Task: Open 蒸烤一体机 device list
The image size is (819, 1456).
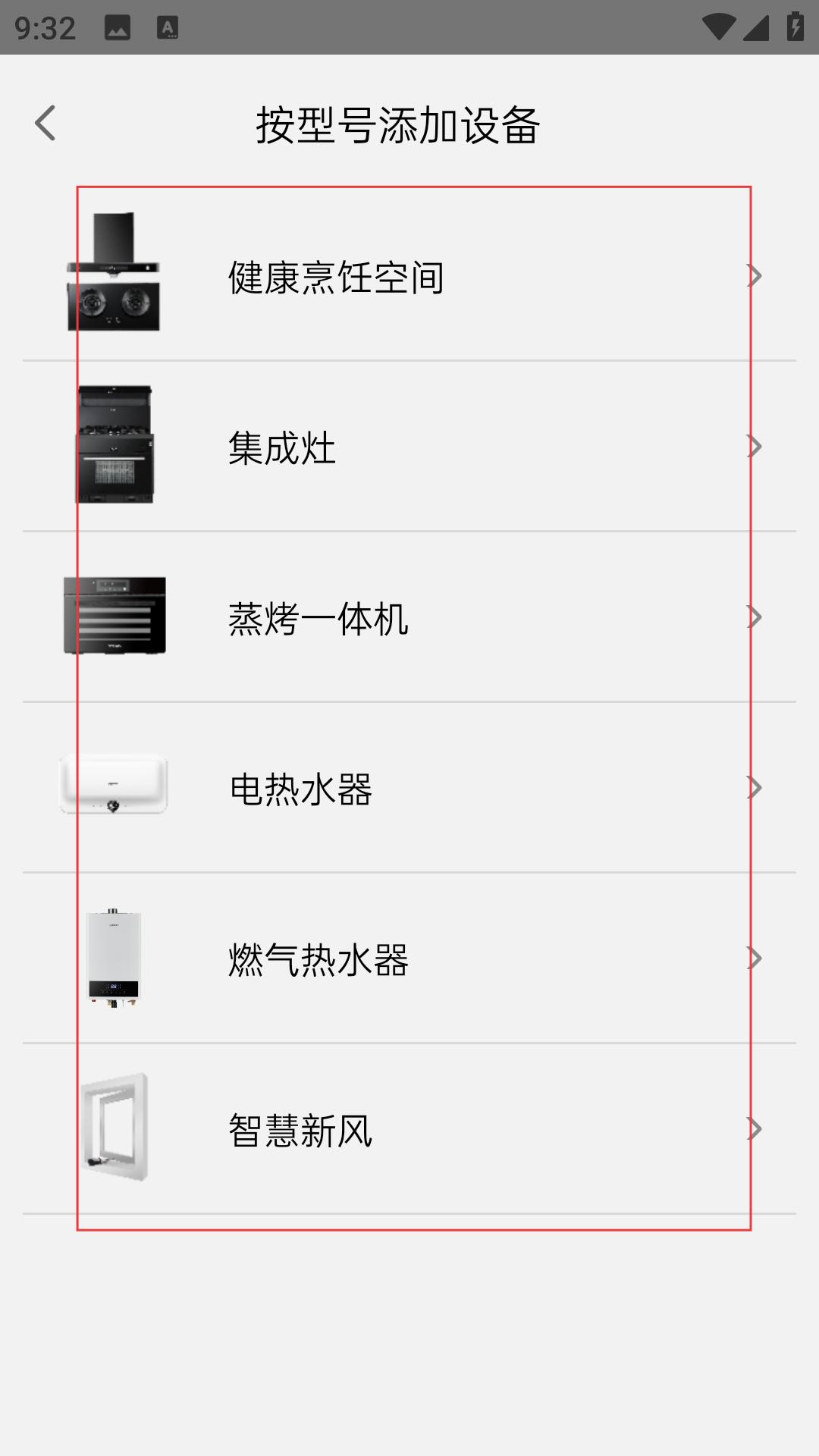Action: point(409,617)
